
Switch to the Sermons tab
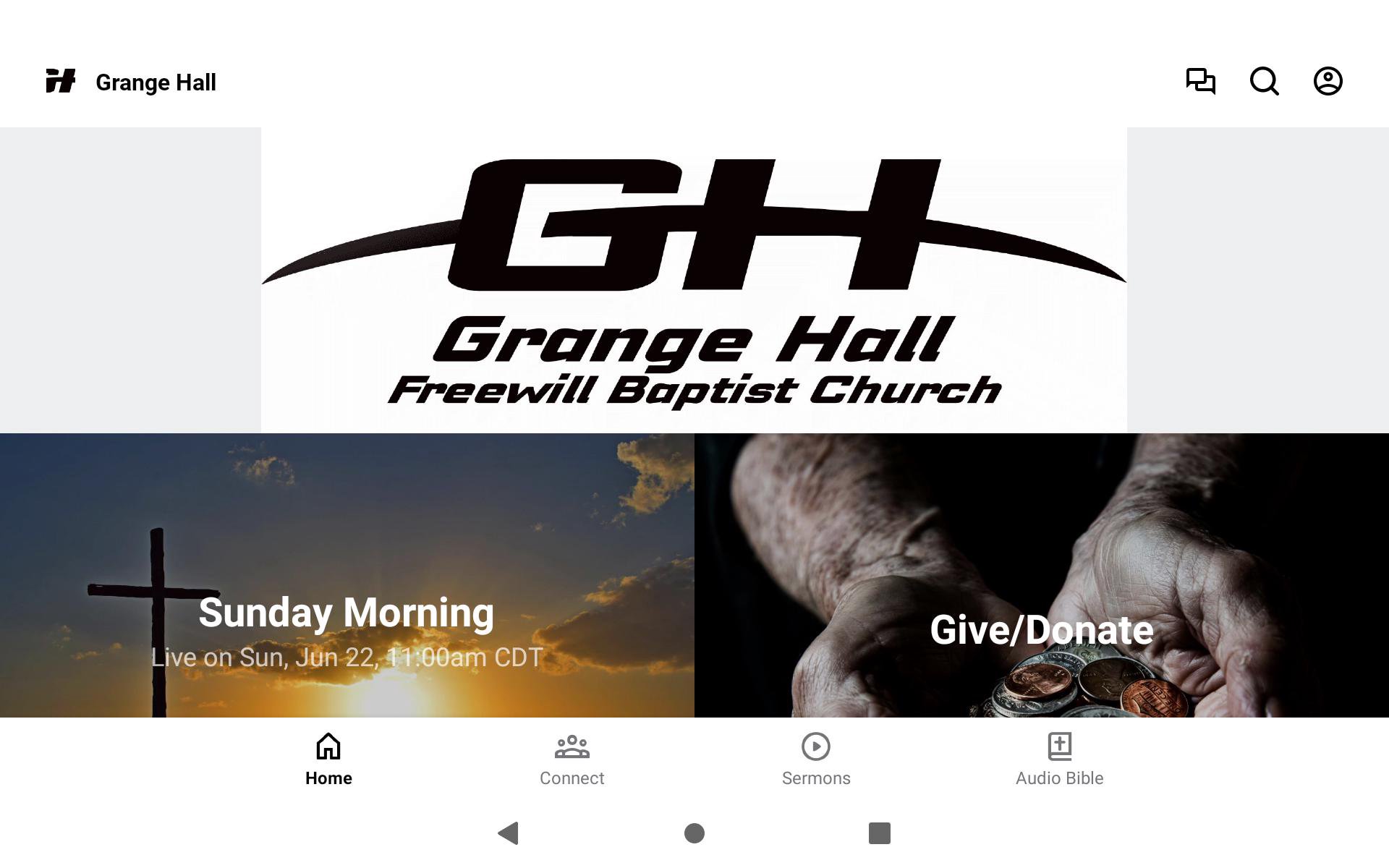click(816, 759)
